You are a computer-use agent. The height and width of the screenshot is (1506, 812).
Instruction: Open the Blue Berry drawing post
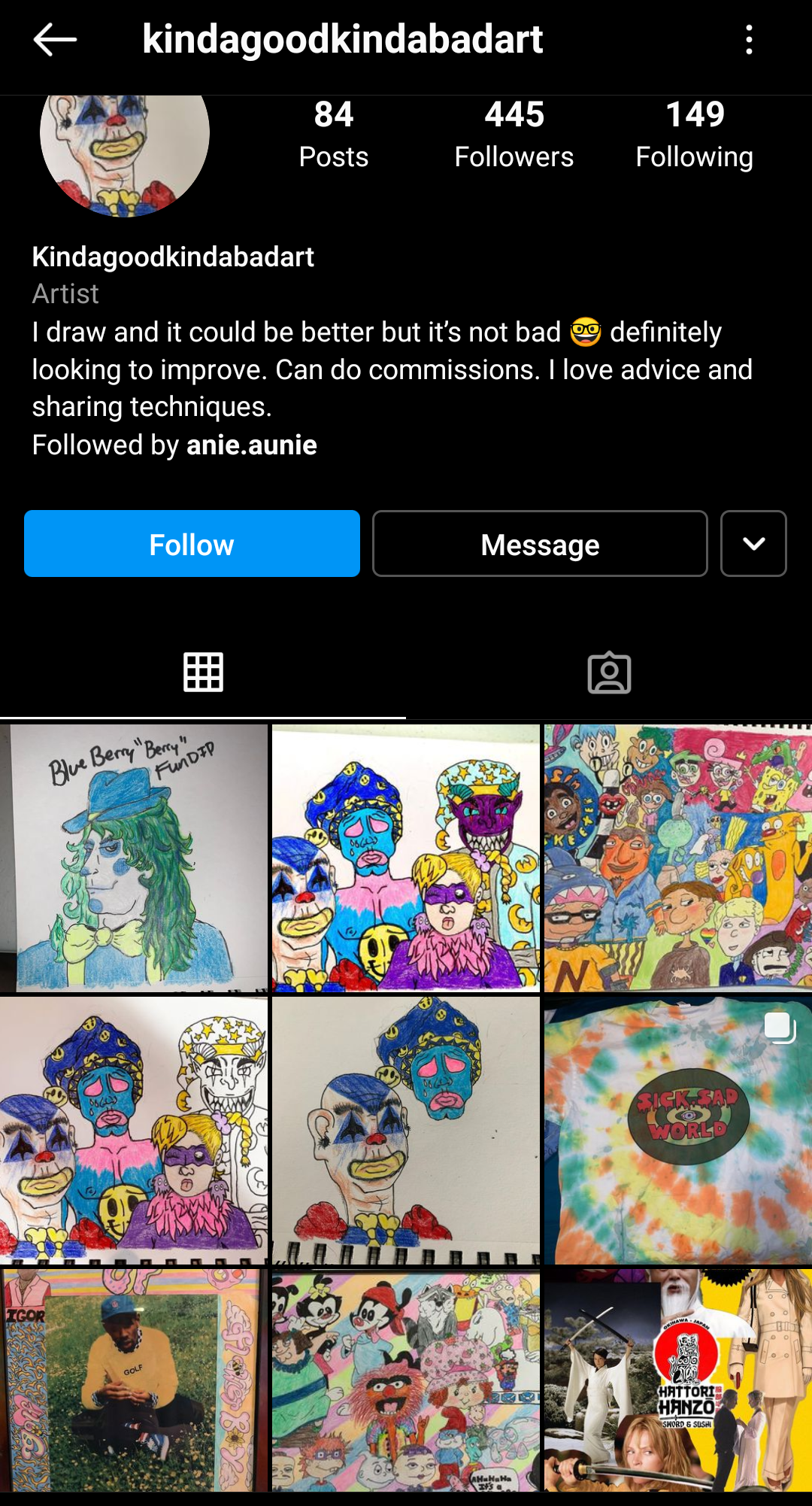click(x=134, y=858)
